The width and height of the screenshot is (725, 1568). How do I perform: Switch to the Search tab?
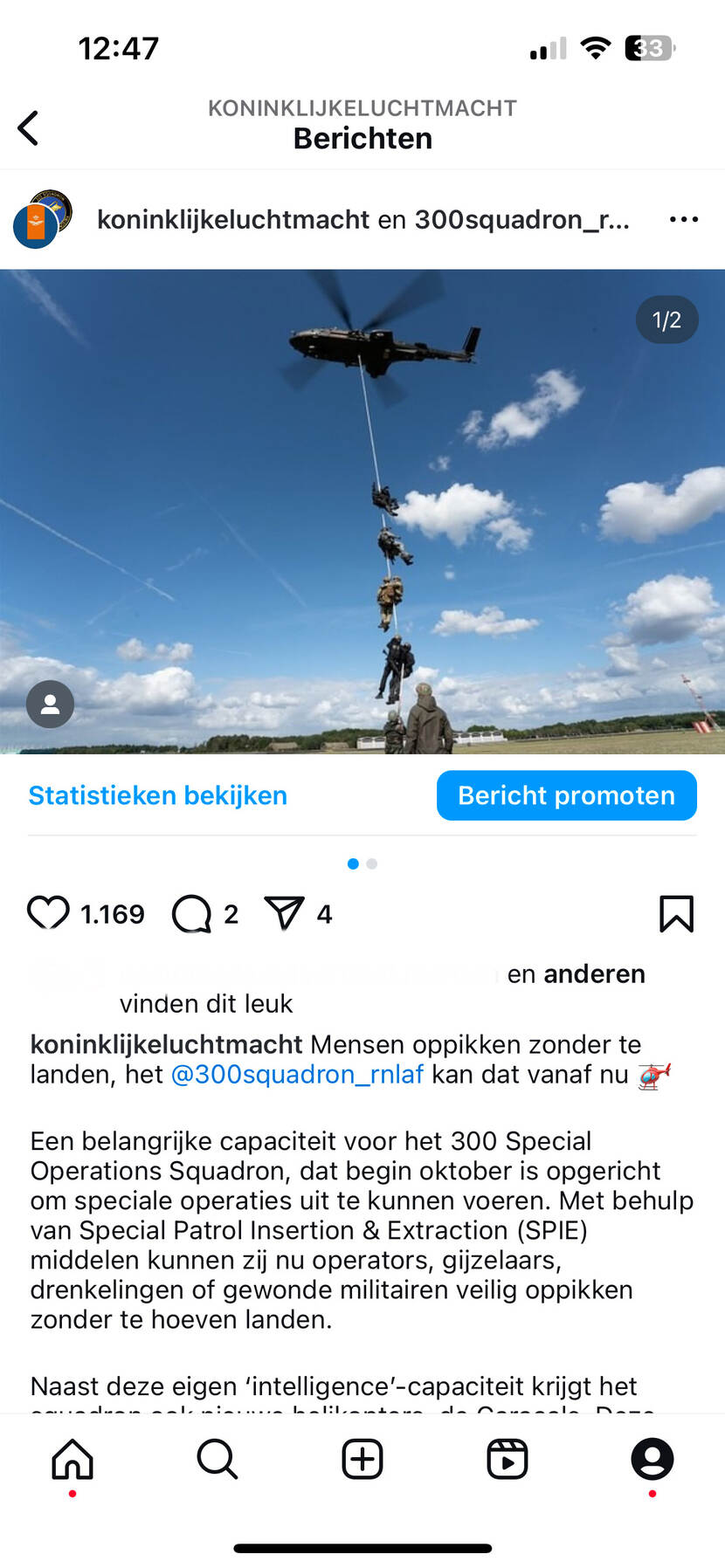point(217,1459)
